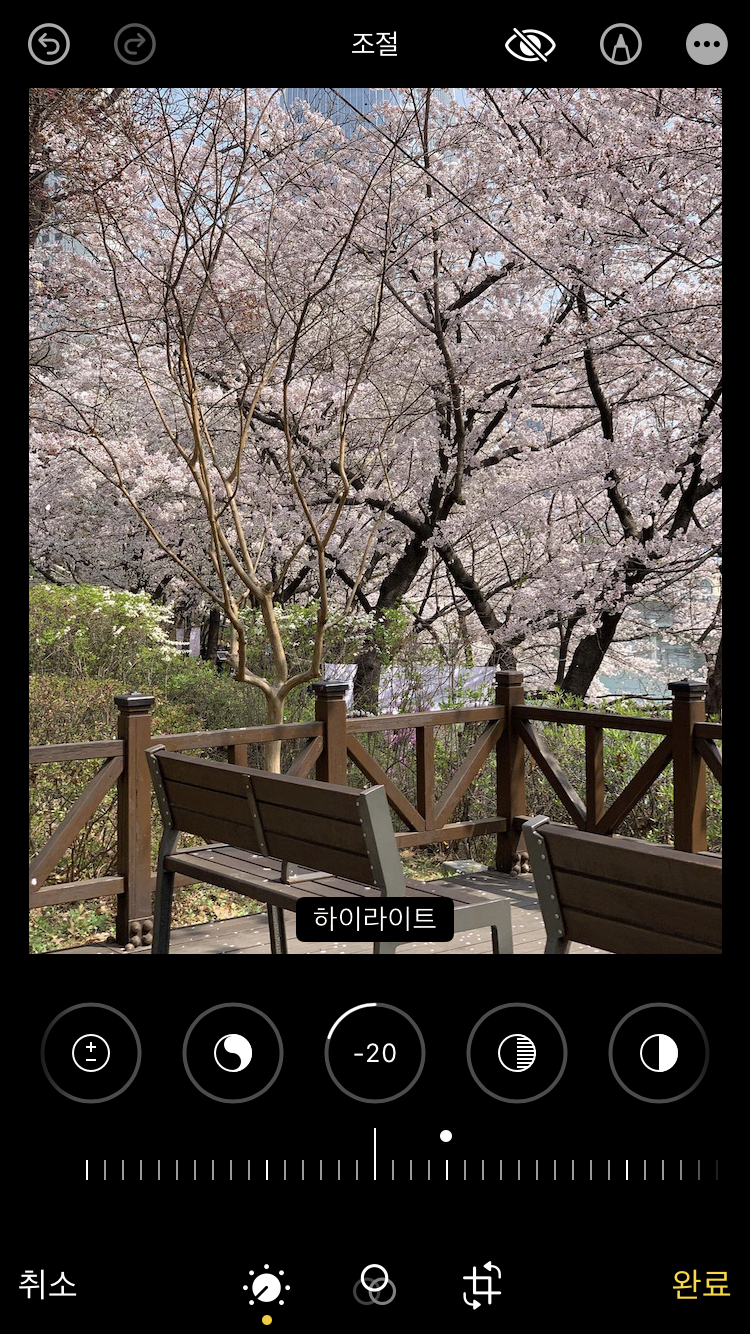Open the more options menu

pos(706,45)
